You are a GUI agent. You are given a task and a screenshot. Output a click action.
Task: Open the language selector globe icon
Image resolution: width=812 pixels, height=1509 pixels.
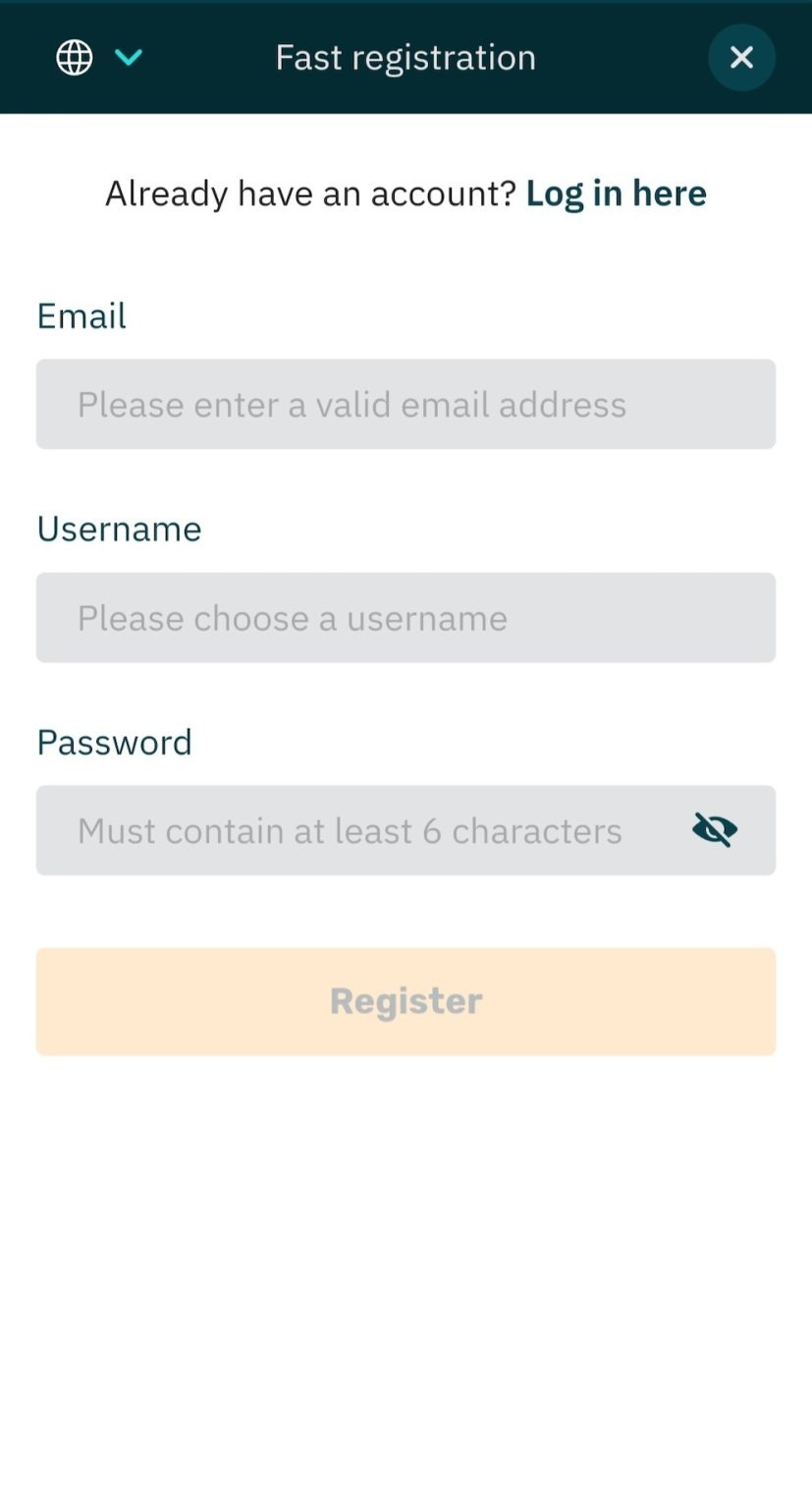(74, 57)
